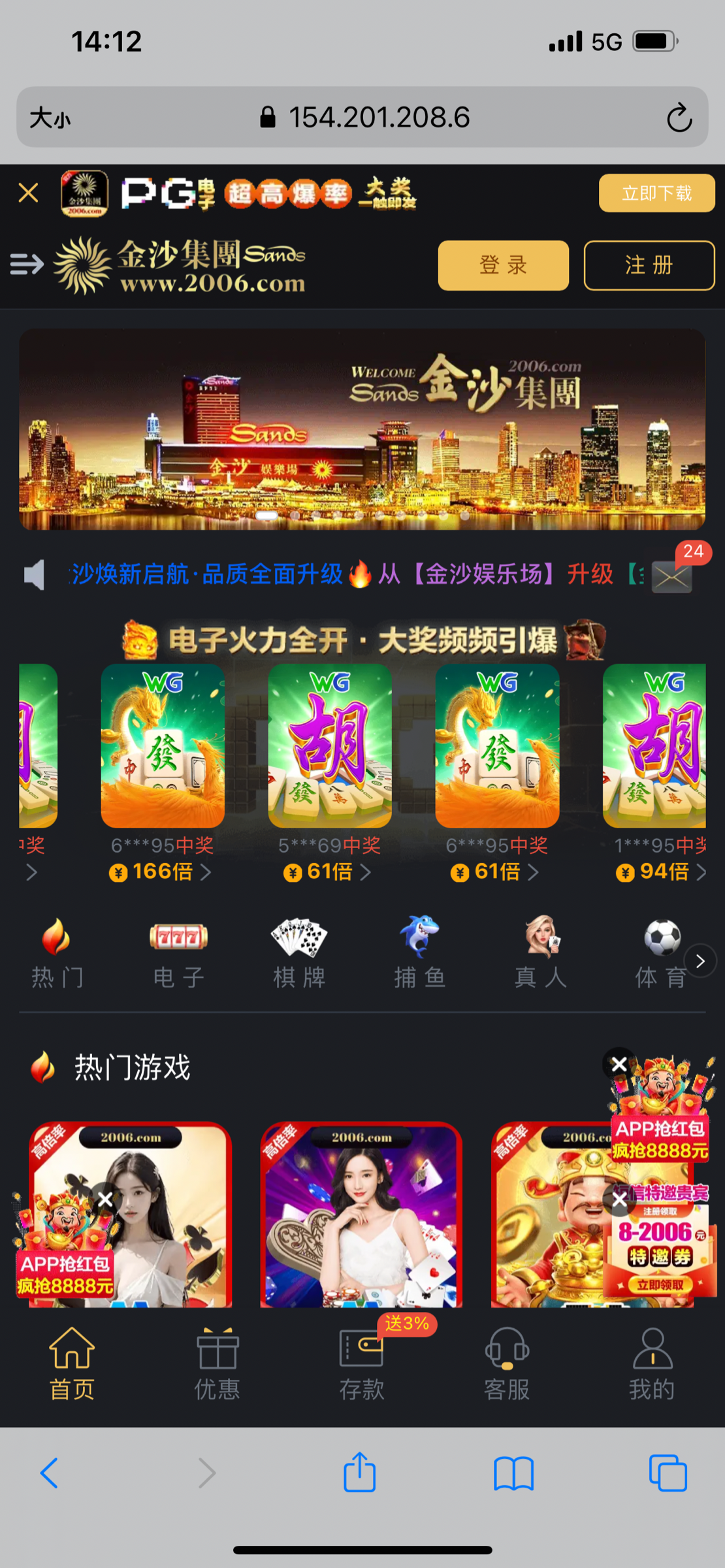This screenshot has height=1568, width=725.
Task: Dismiss the app download banner
Action: (28, 193)
